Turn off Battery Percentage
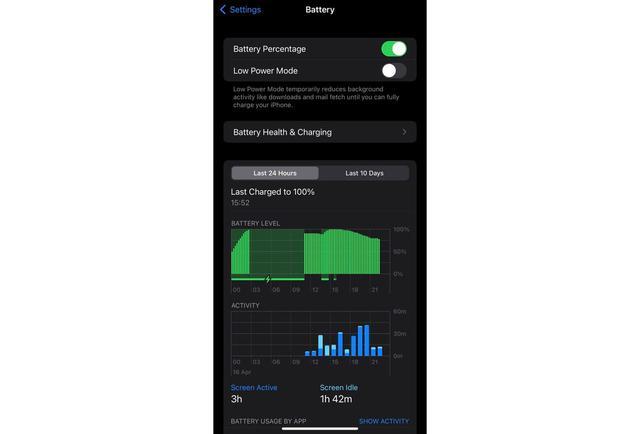This screenshot has width=640, height=434. [393, 49]
